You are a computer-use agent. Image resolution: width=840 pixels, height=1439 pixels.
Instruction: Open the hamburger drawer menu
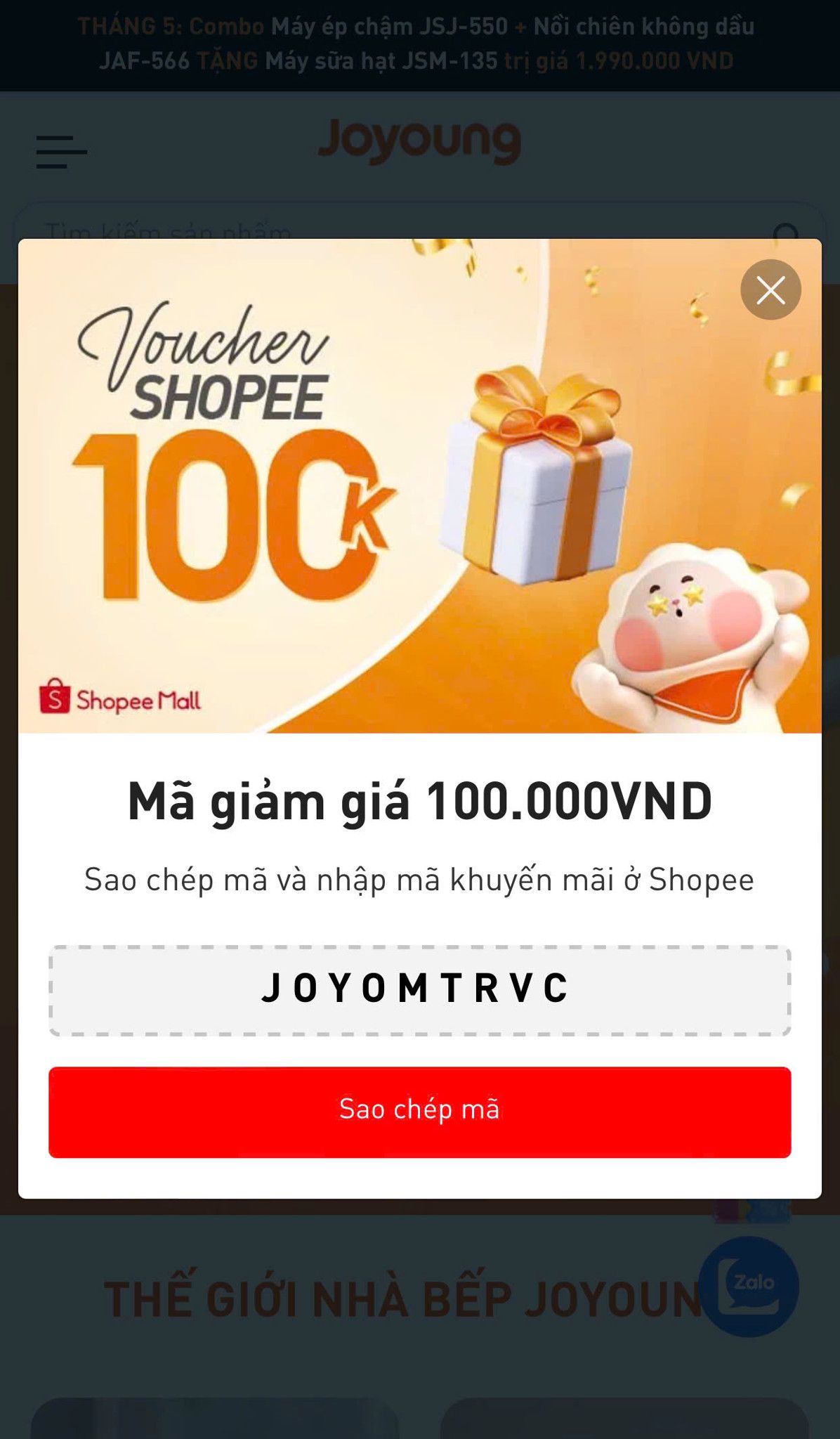click(62, 152)
